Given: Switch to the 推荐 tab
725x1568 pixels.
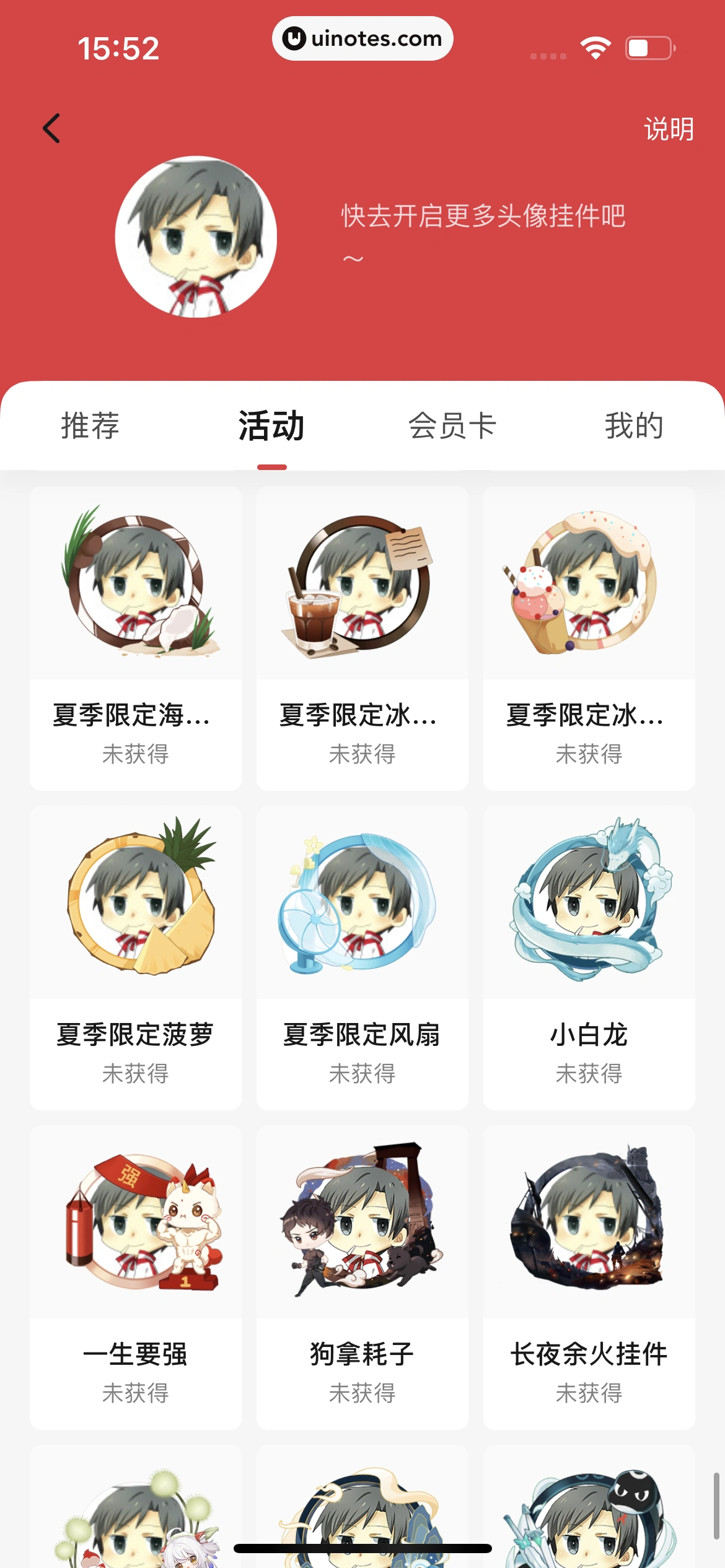Looking at the screenshot, I should [x=90, y=425].
